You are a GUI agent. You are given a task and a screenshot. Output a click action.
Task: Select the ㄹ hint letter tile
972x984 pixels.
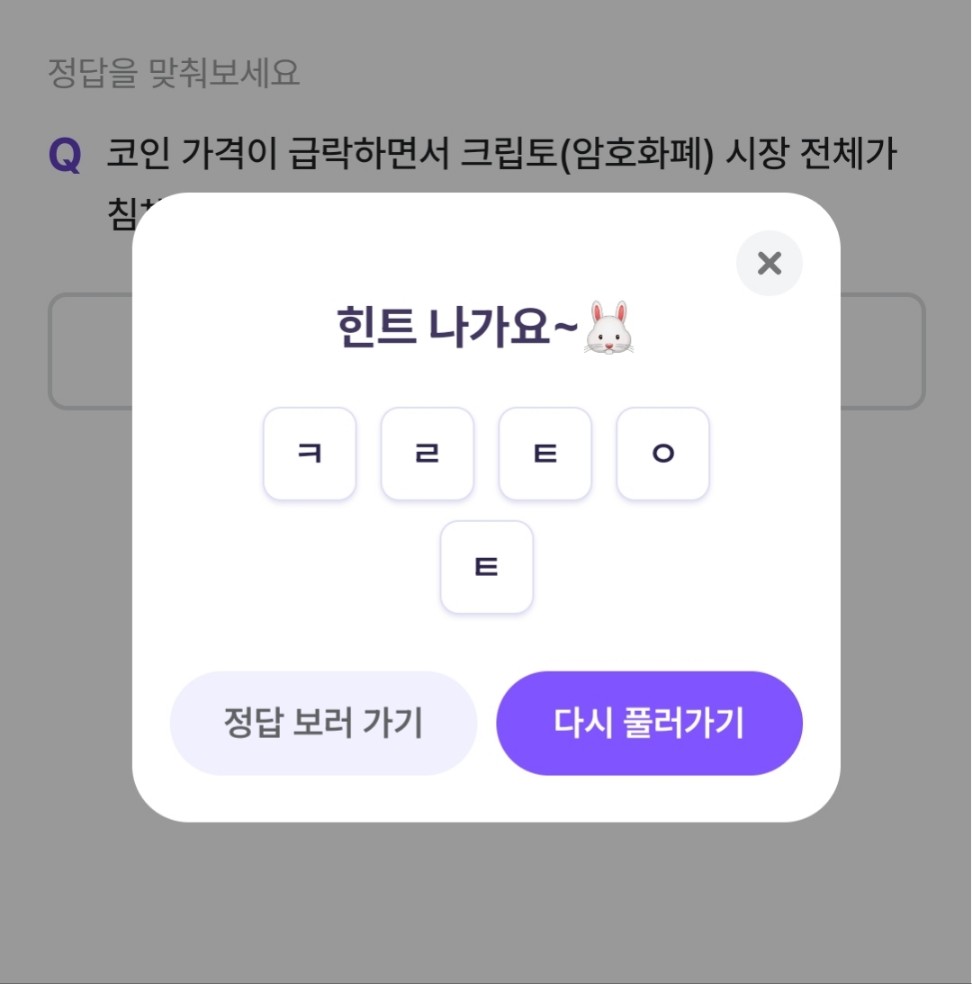(427, 453)
